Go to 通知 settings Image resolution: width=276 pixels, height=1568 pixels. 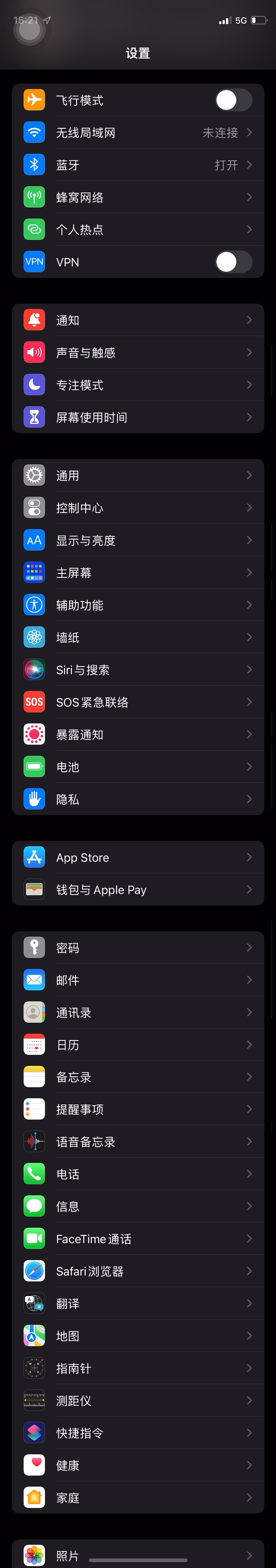point(138,320)
